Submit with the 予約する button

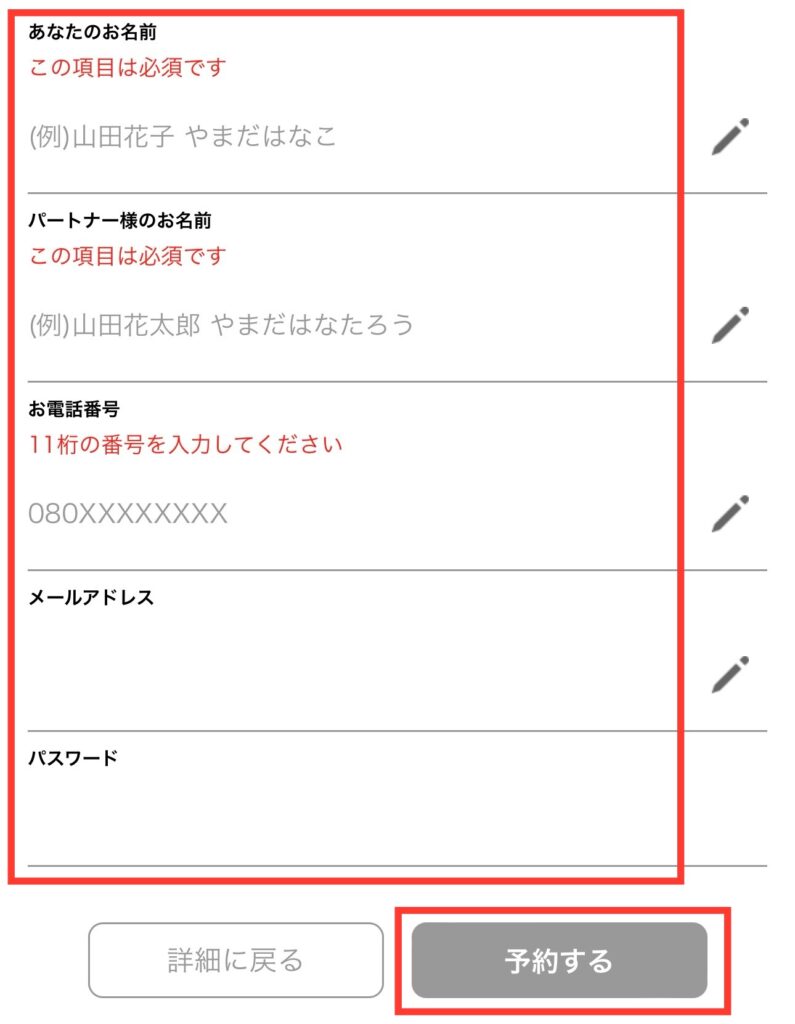[x=559, y=960]
